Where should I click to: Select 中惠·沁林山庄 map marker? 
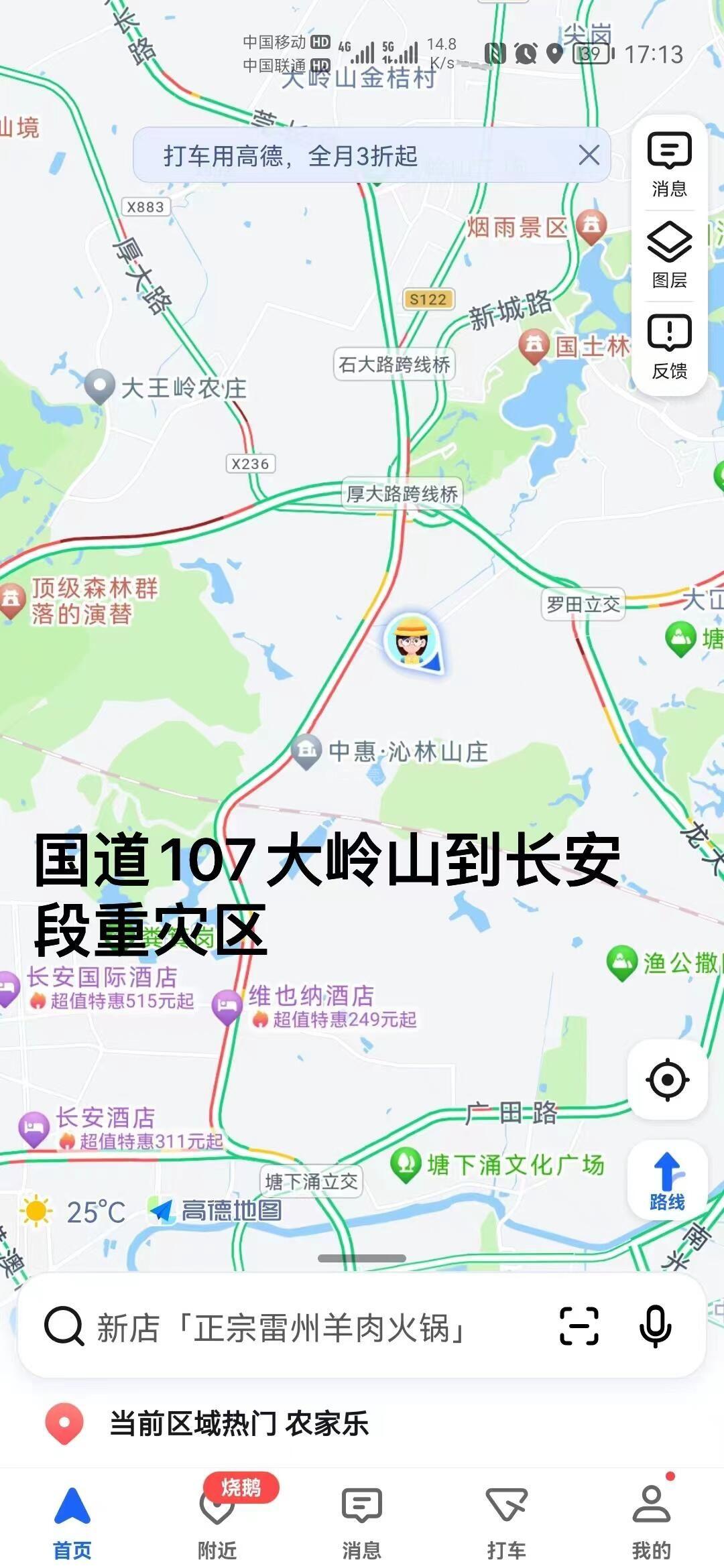pyautogui.click(x=307, y=750)
